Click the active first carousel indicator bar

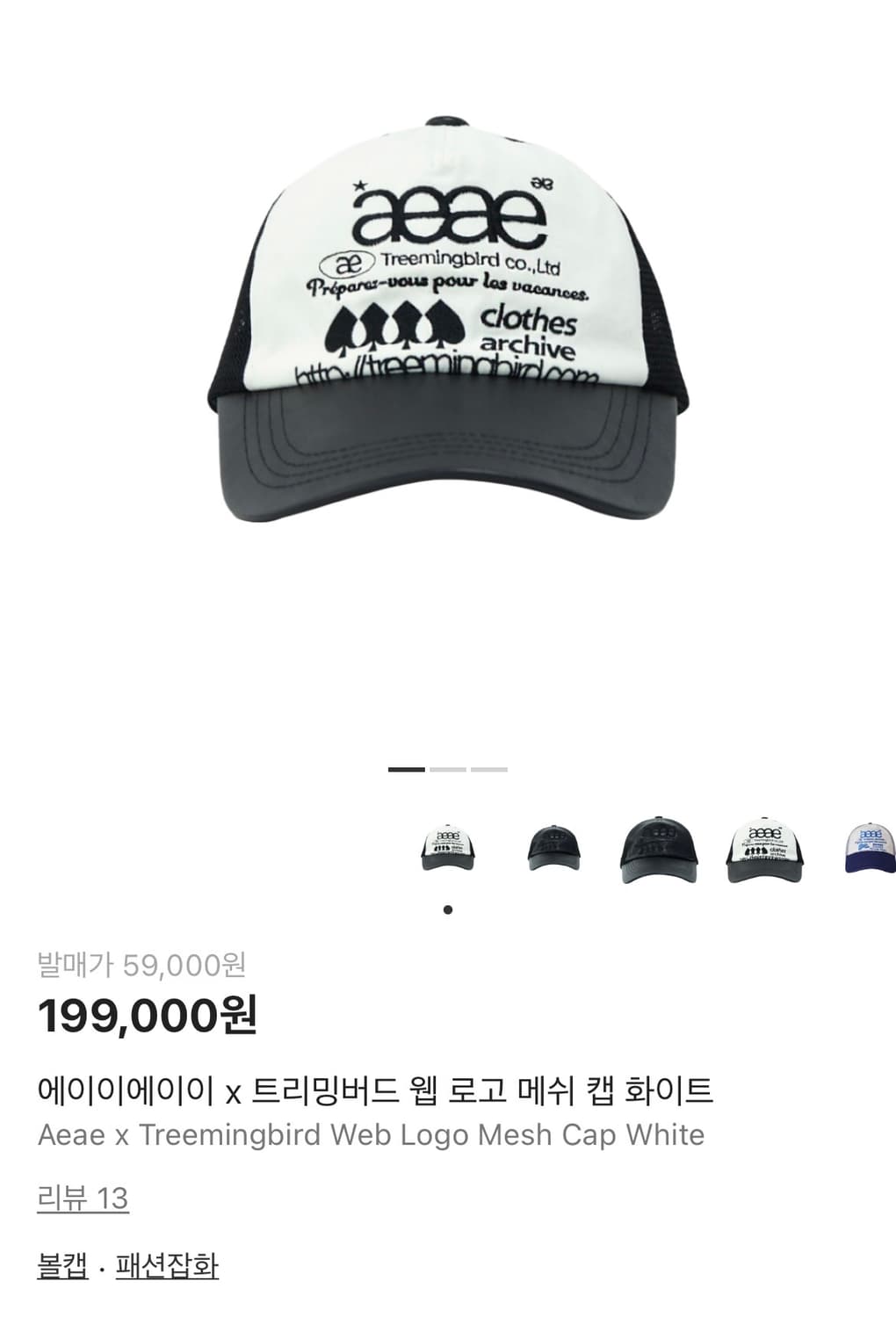coord(404,769)
